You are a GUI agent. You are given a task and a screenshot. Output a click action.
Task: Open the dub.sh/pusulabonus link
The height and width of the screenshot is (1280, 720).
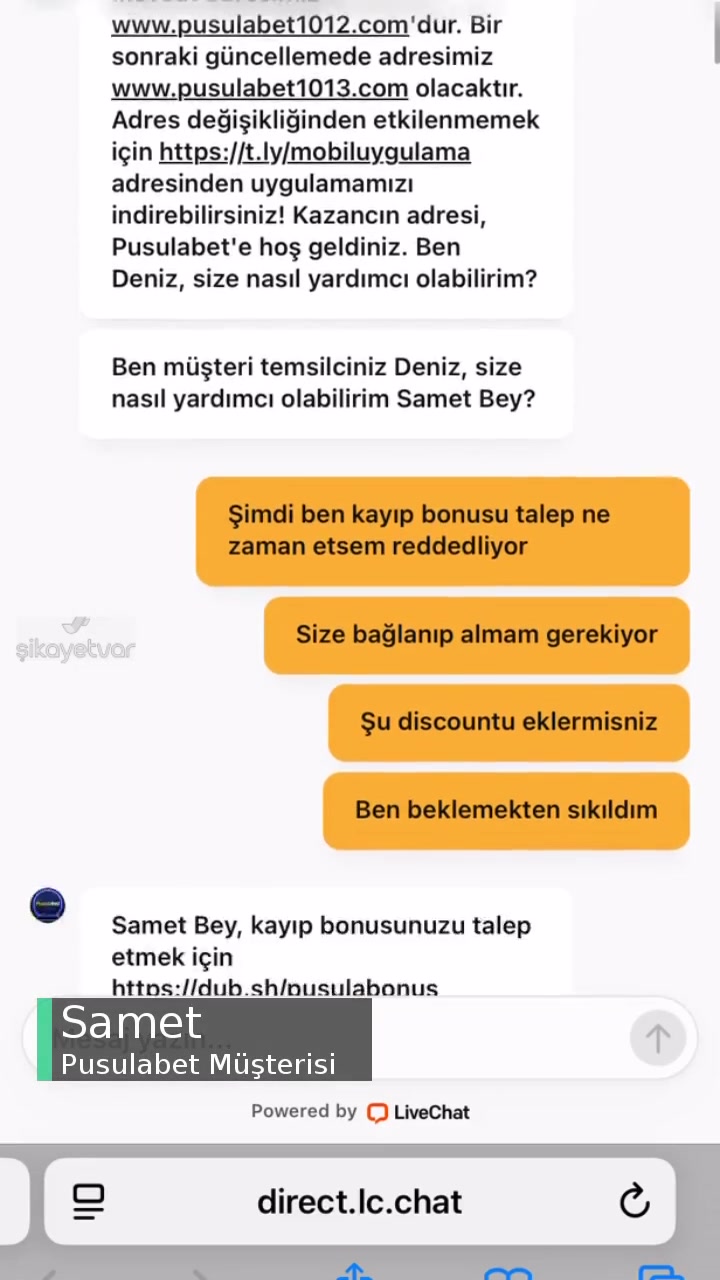pyautogui.click(x=274, y=988)
